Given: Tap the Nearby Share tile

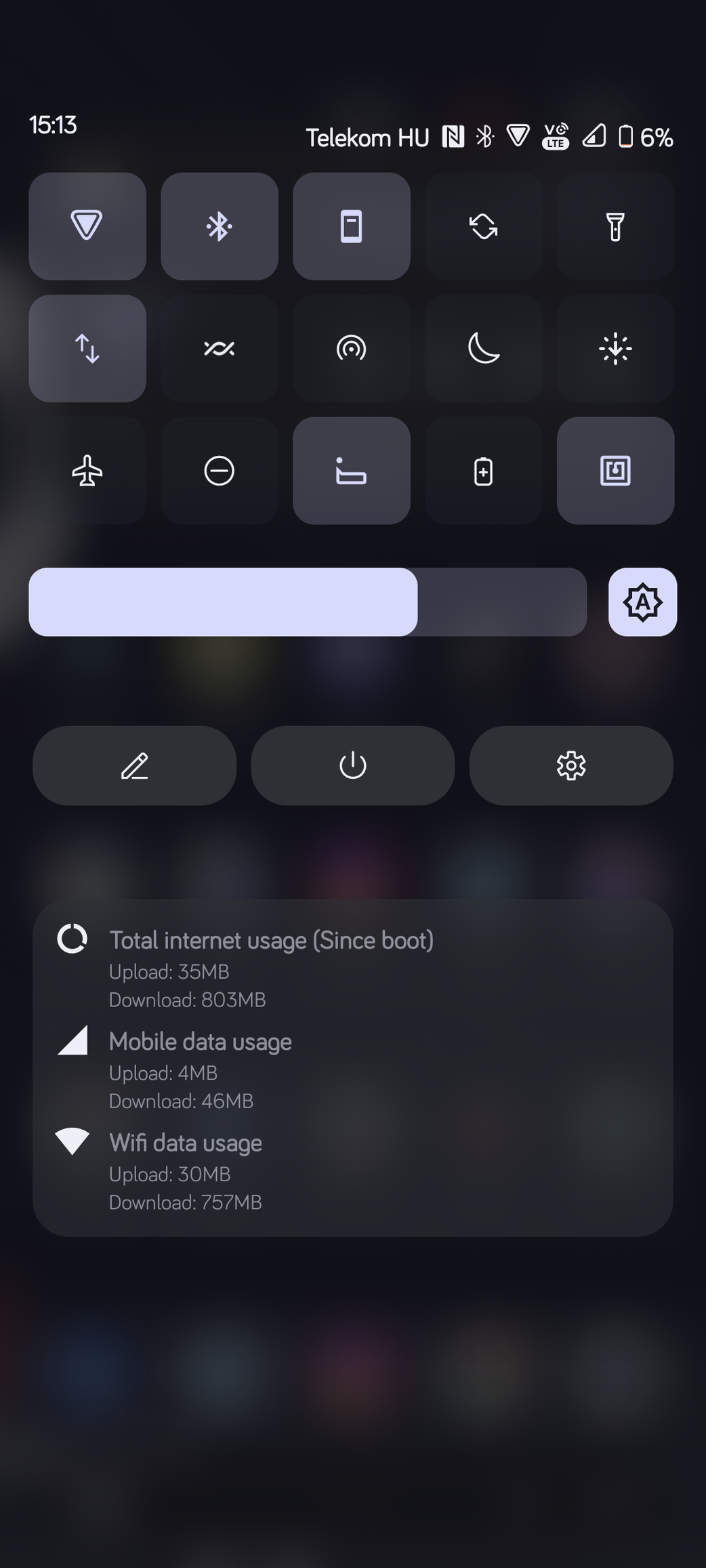Looking at the screenshot, I should (x=220, y=349).
